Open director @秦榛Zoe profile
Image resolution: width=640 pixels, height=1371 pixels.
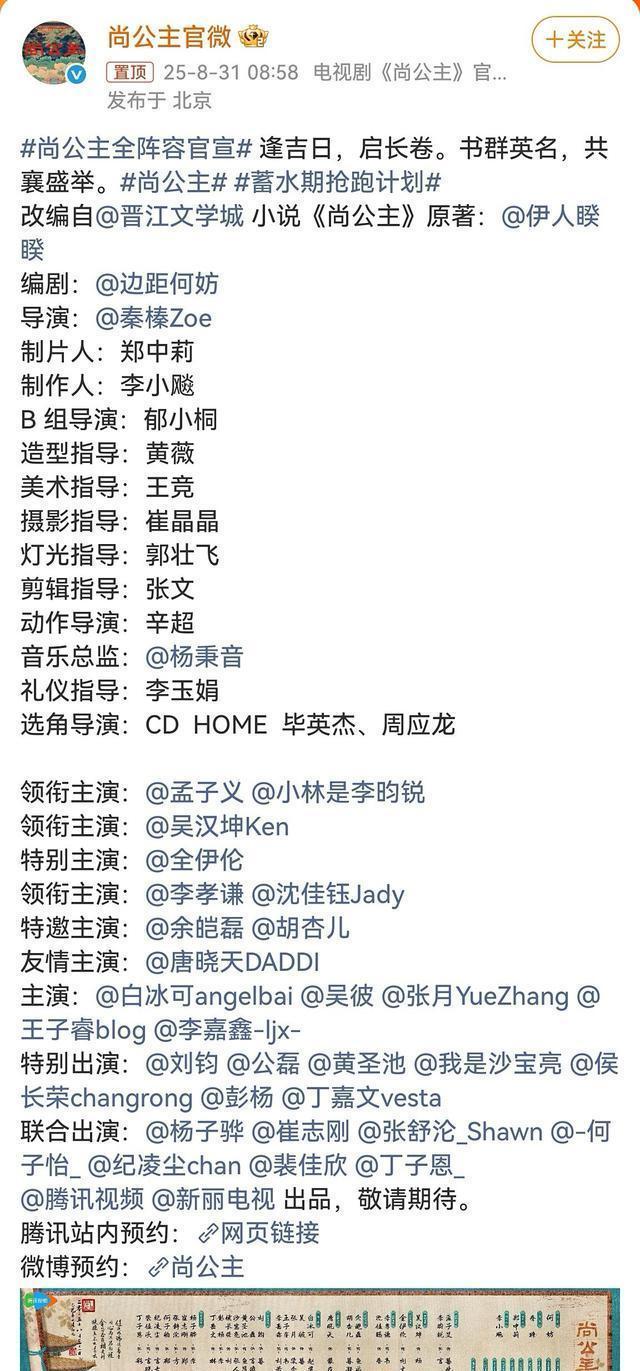(x=153, y=318)
